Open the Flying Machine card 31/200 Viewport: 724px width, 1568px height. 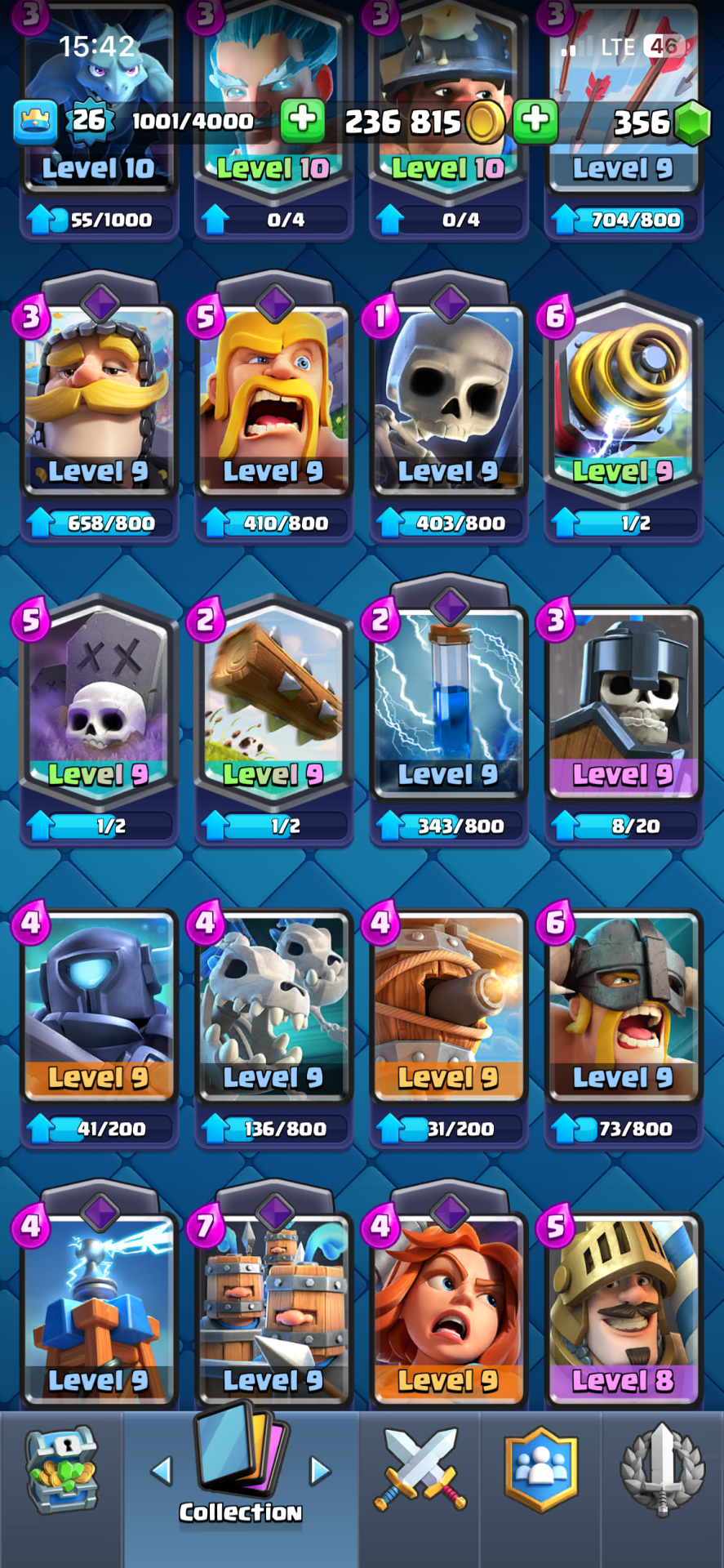(x=448, y=1006)
